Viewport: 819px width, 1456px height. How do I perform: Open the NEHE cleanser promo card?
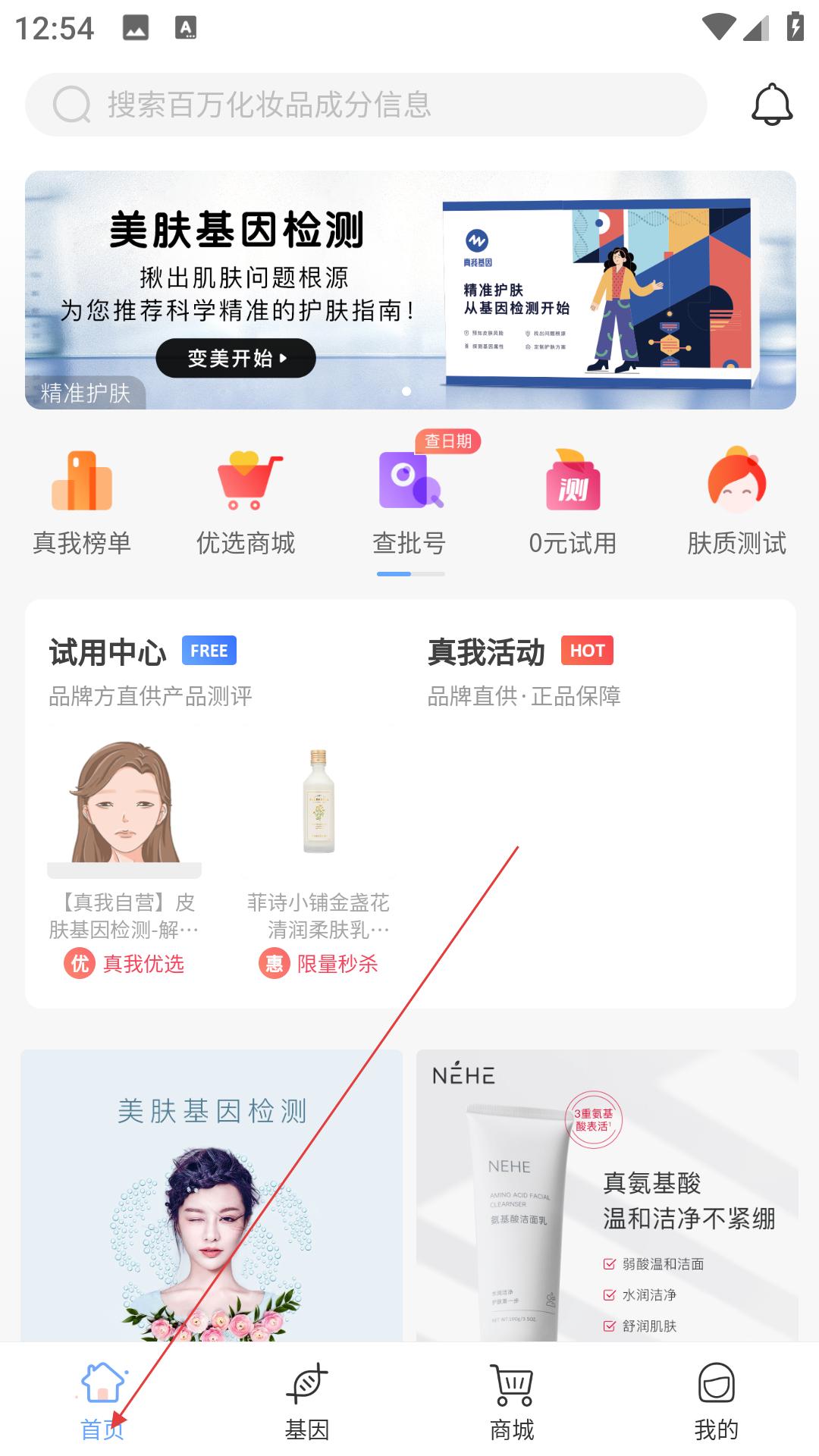(607, 1195)
